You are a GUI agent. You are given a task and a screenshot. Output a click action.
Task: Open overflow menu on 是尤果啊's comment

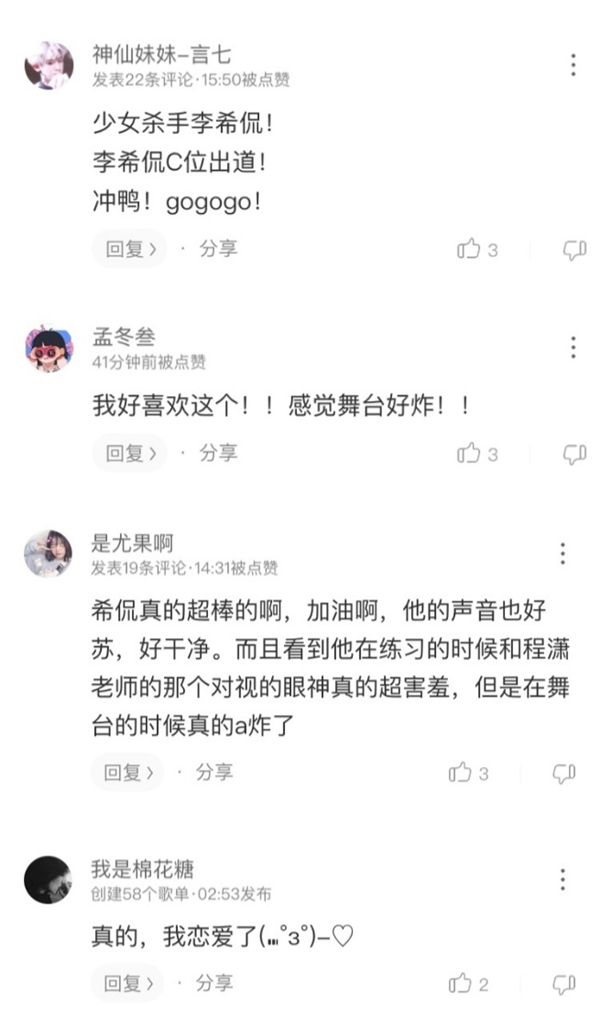pos(564,553)
